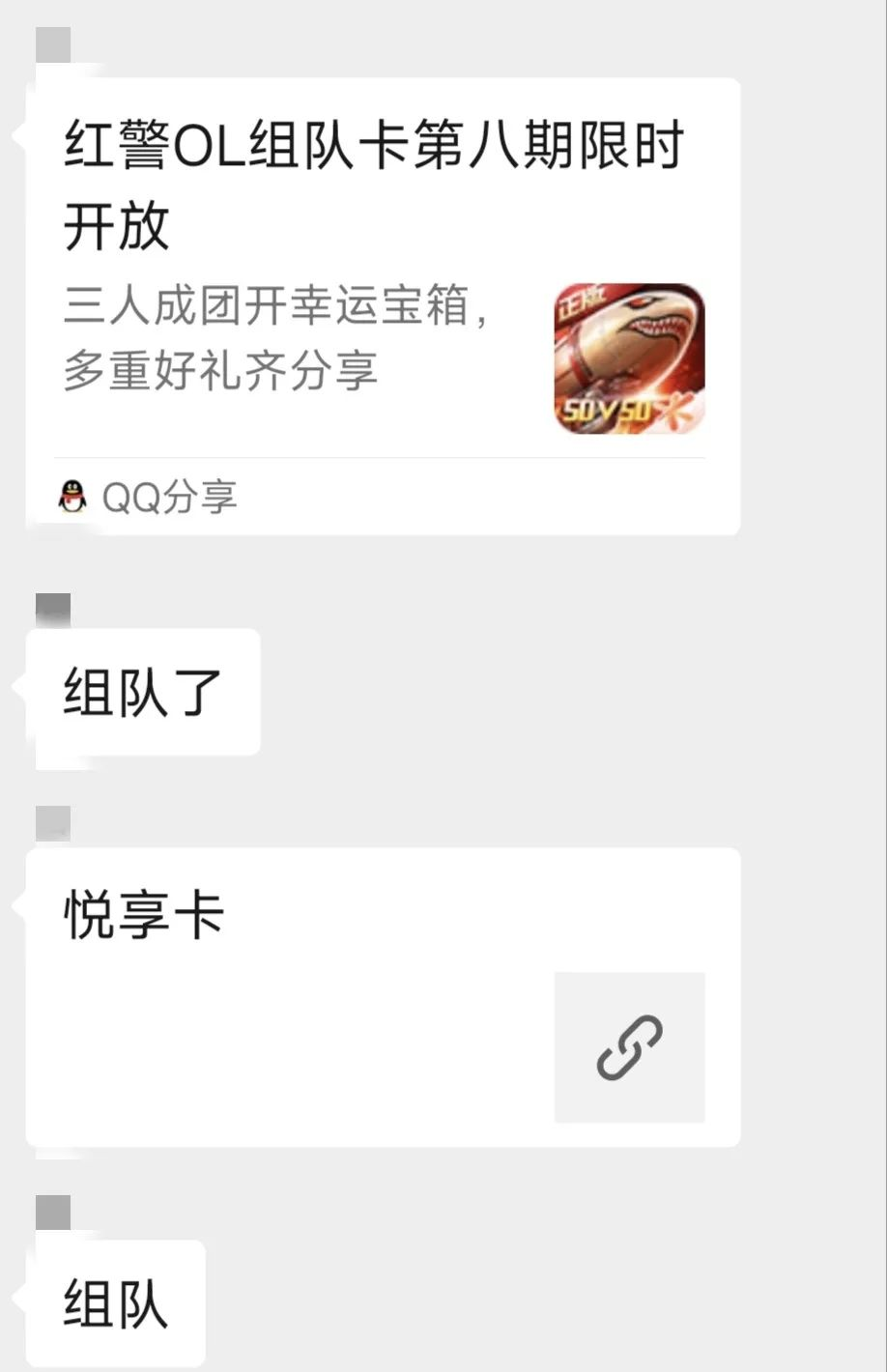Click the avatar above the 悦享卡 card
The image size is (887, 1372).
point(53,821)
